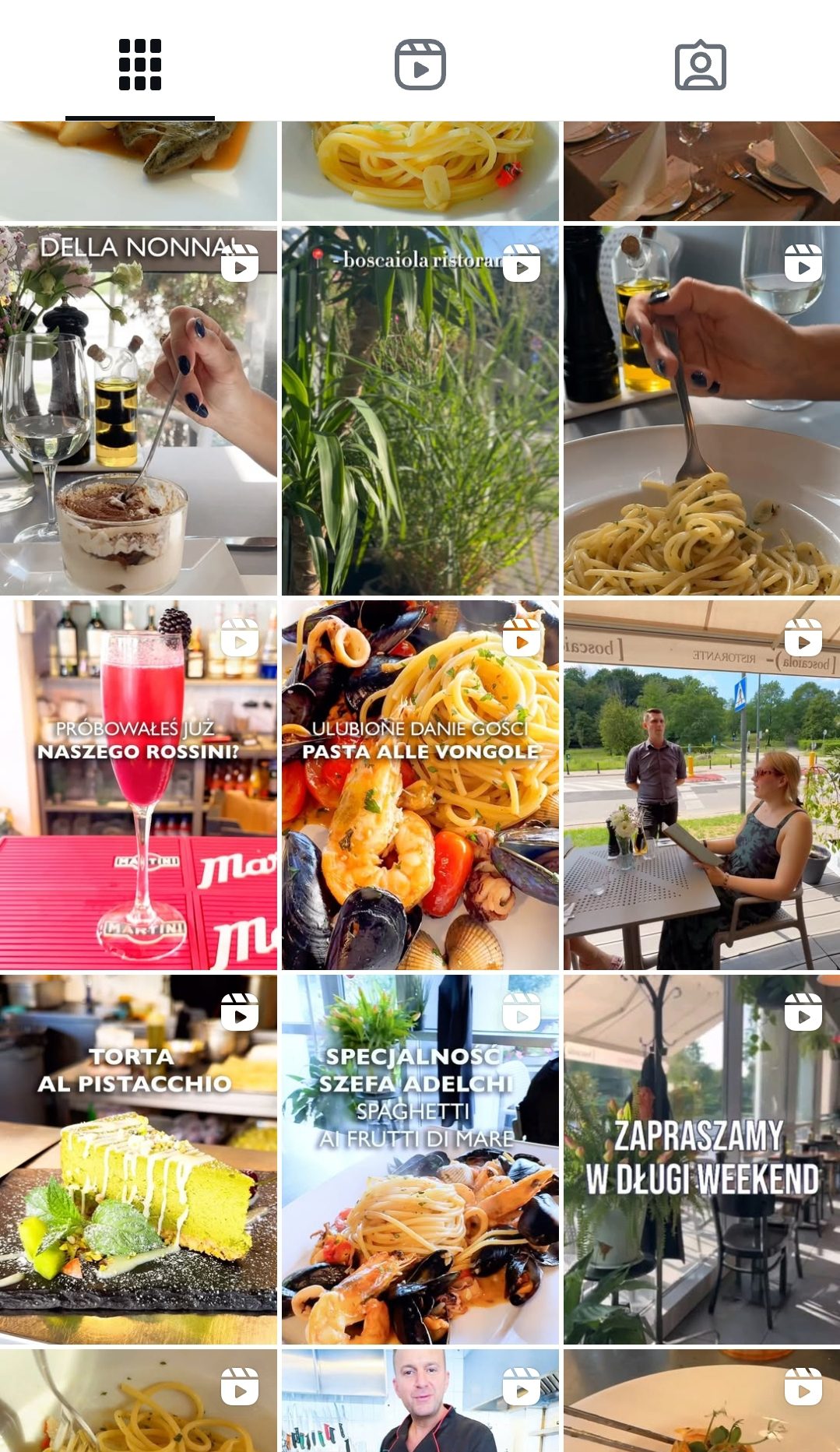Select the grid view icon
The image size is (840, 1452).
coord(140,65)
